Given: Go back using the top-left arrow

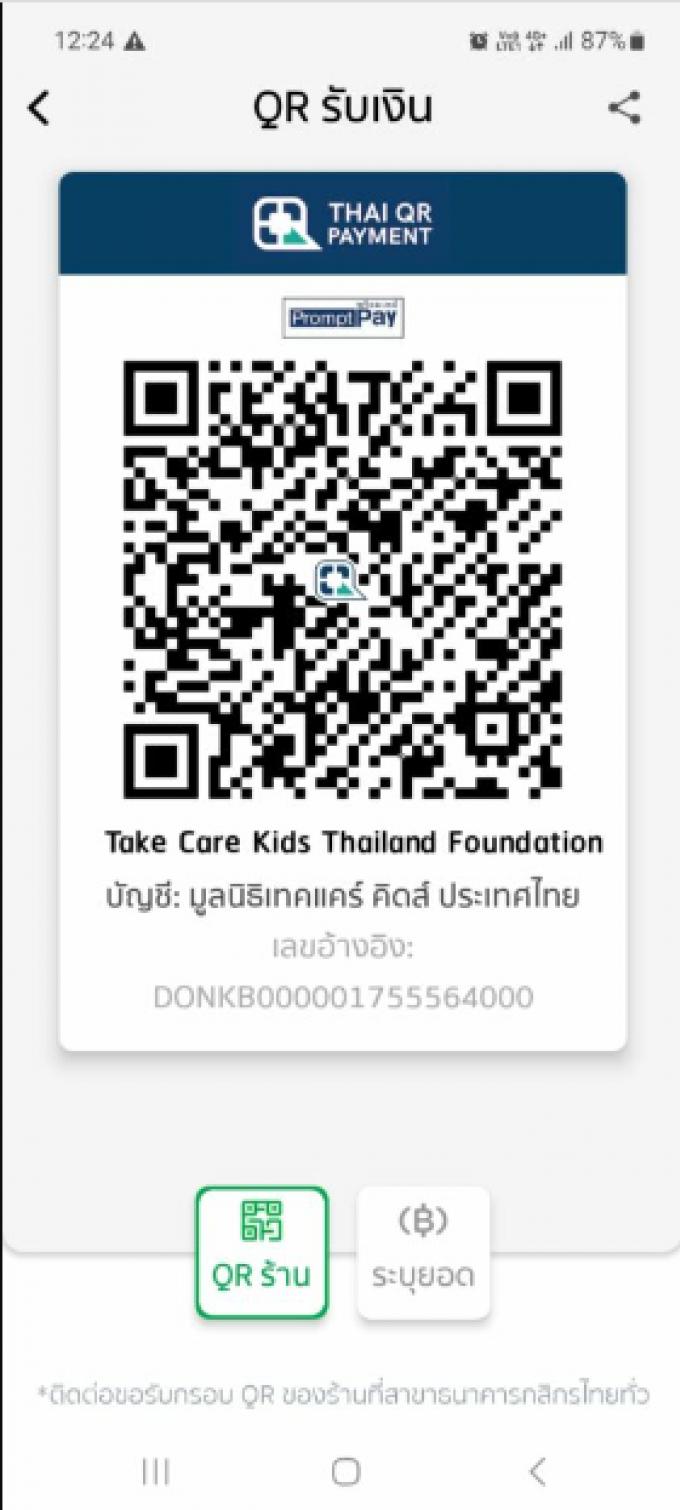Looking at the screenshot, I should pos(39,108).
